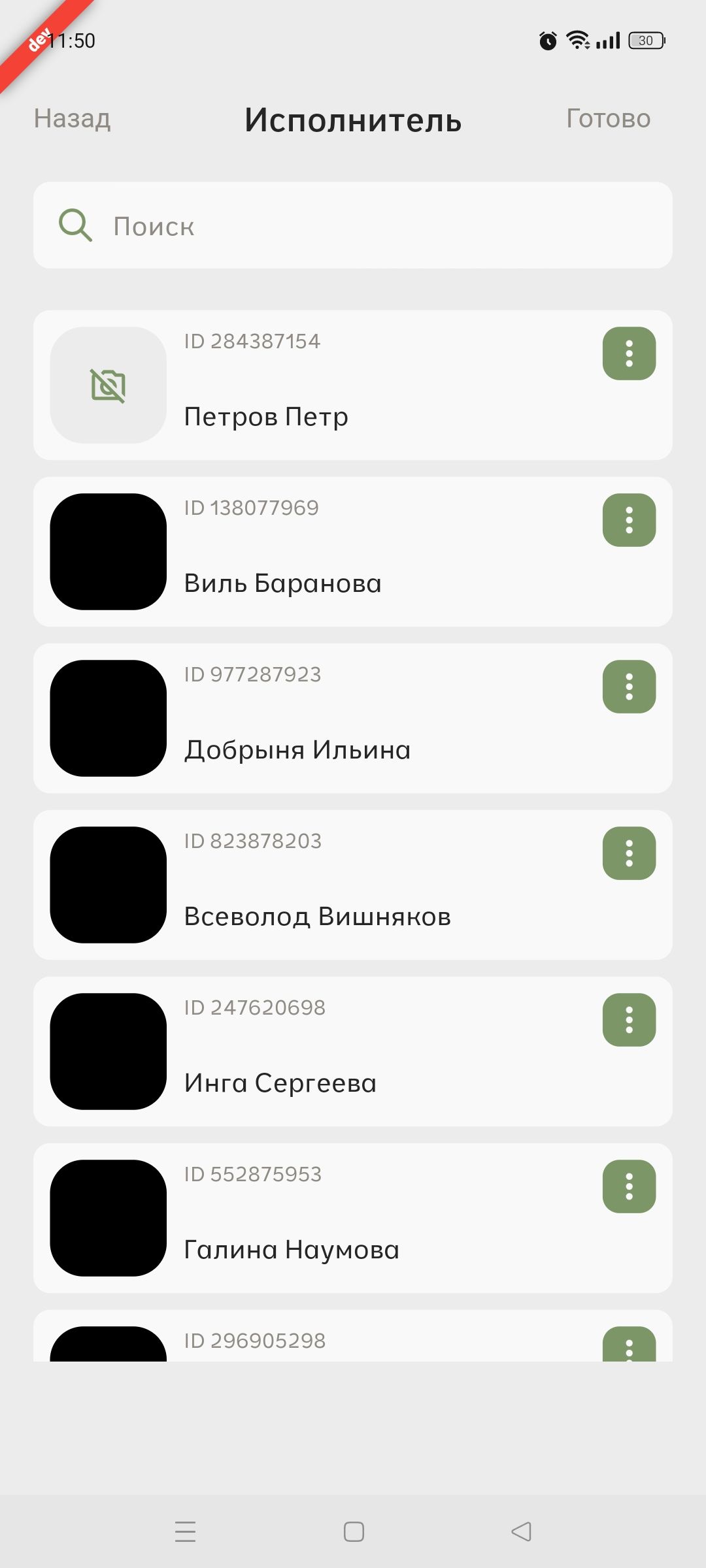Viewport: 706px width, 1568px height.
Task: Tap the system home button
Action: coord(354,1531)
